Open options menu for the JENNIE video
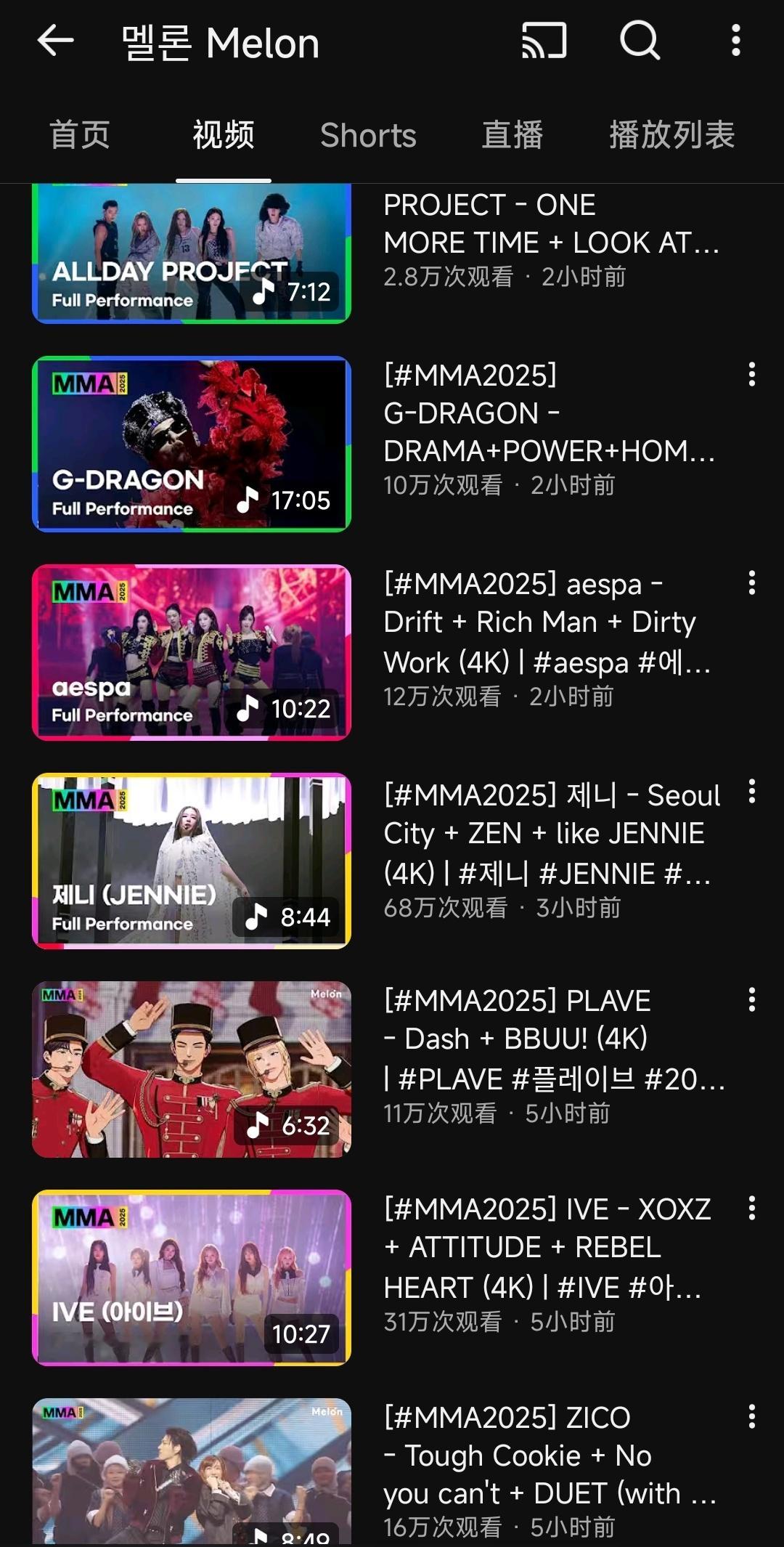Screen dimensions: 784x1547 point(753,793)
